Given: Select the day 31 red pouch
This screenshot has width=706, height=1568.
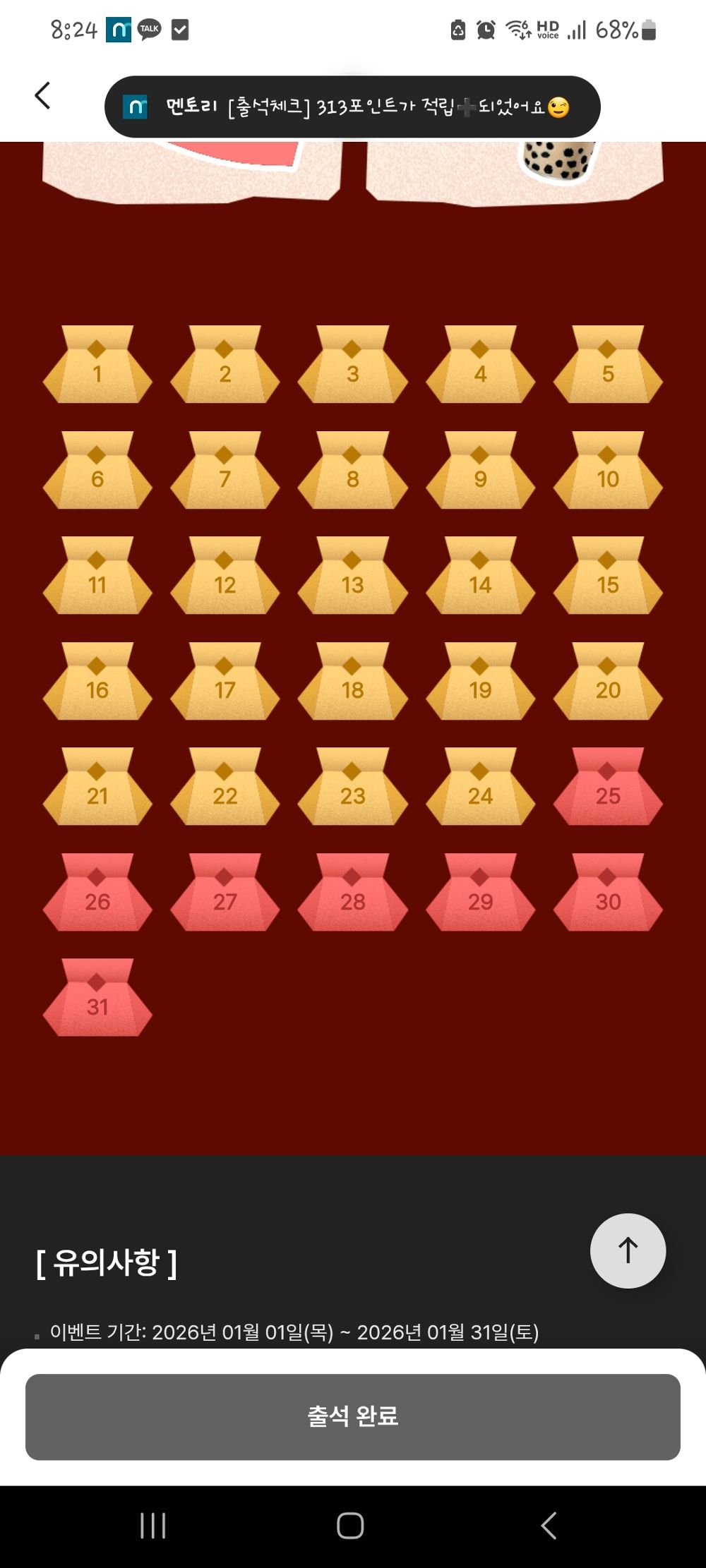Looking at the screenshot, I should click(x=97, y=999).
